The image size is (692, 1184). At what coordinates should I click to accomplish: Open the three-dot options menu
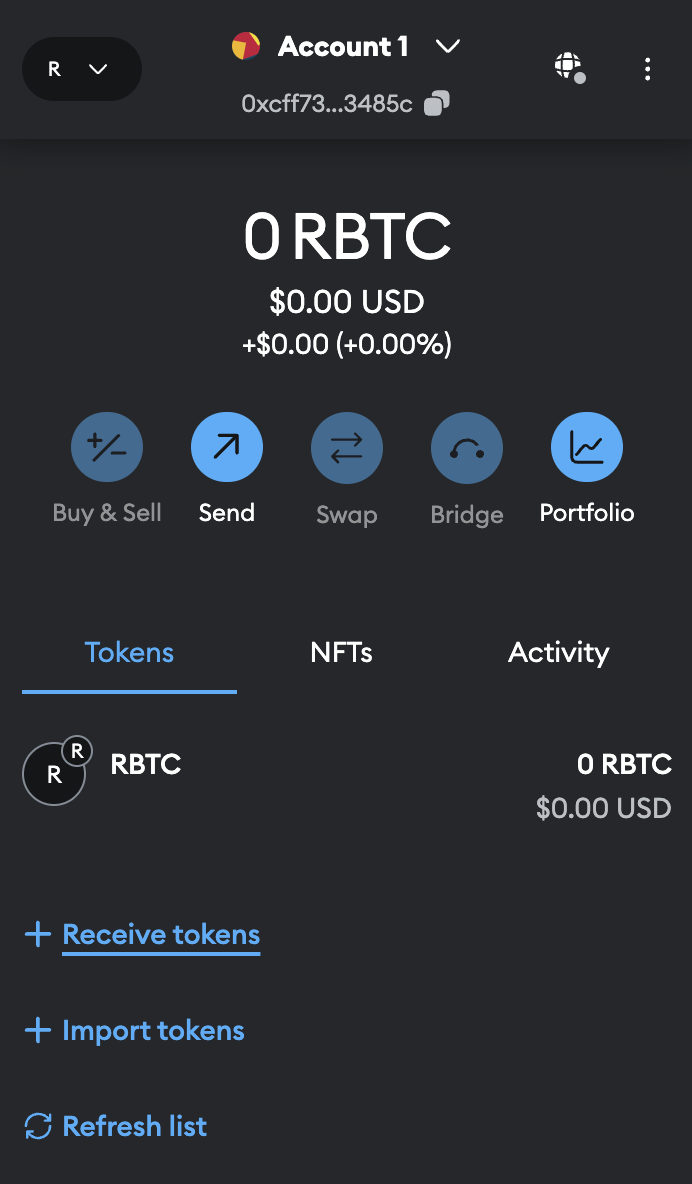pos(648,69)
